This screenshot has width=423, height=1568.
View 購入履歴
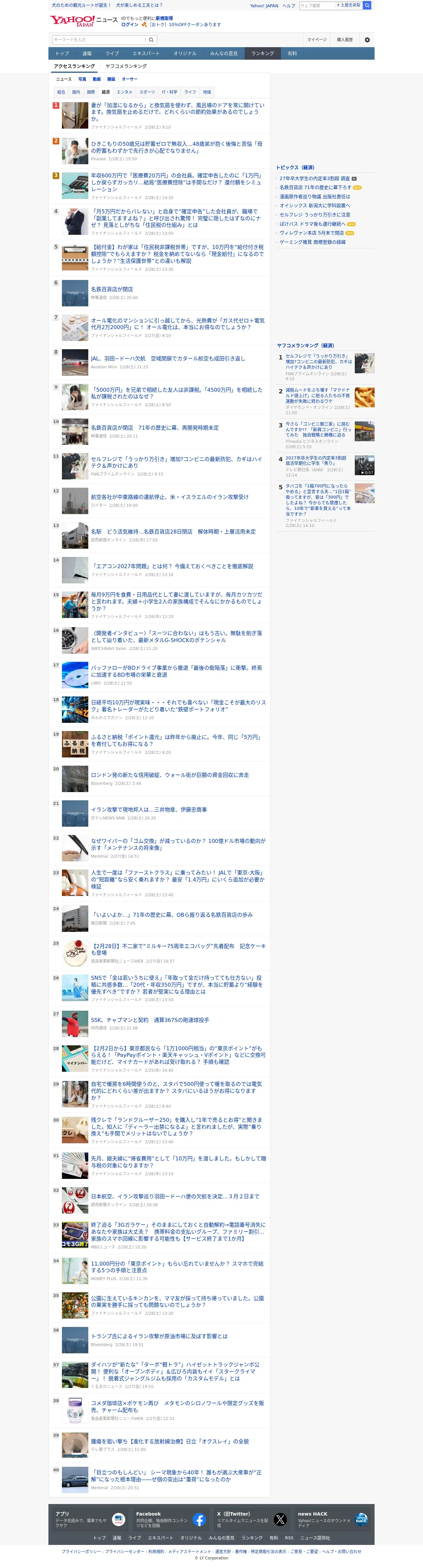[x=345, y=40]
